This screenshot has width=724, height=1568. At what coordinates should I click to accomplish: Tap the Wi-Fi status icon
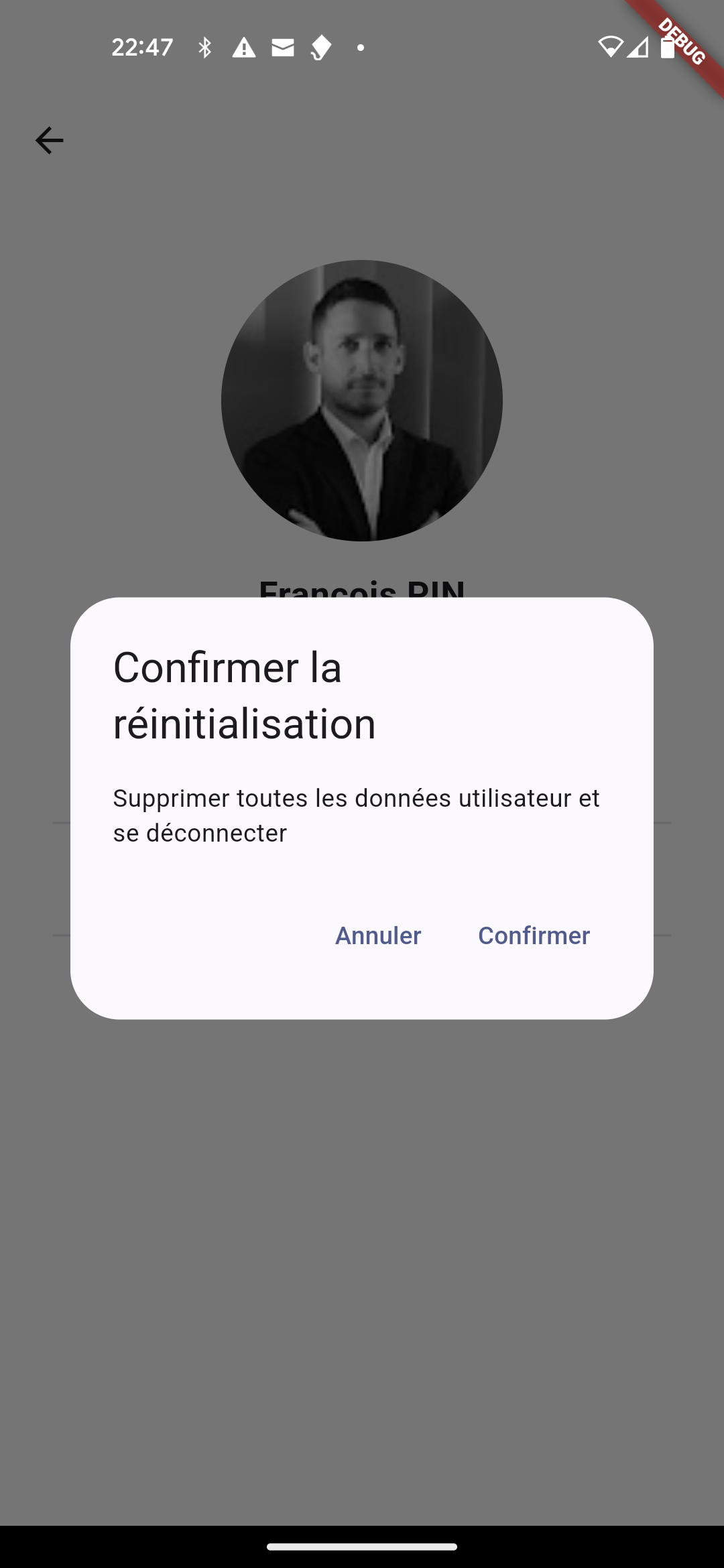(x=612, y=48)
